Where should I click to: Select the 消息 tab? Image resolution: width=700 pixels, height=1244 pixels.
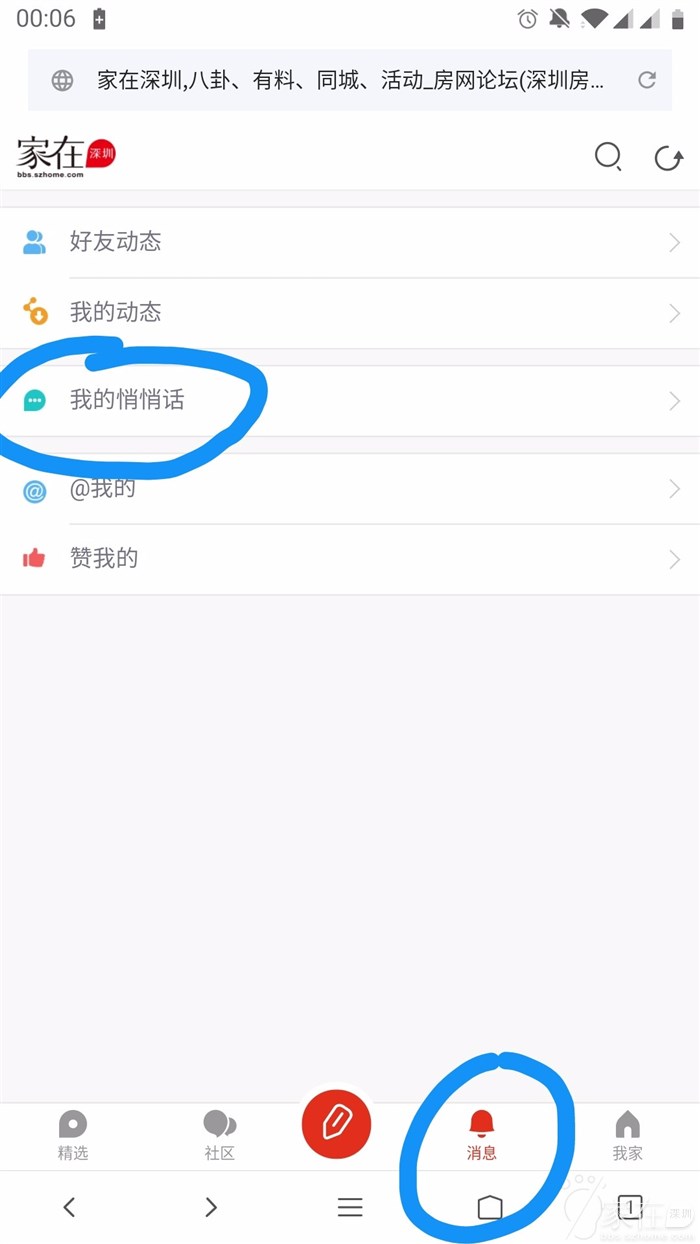[x=481, y=1135]
